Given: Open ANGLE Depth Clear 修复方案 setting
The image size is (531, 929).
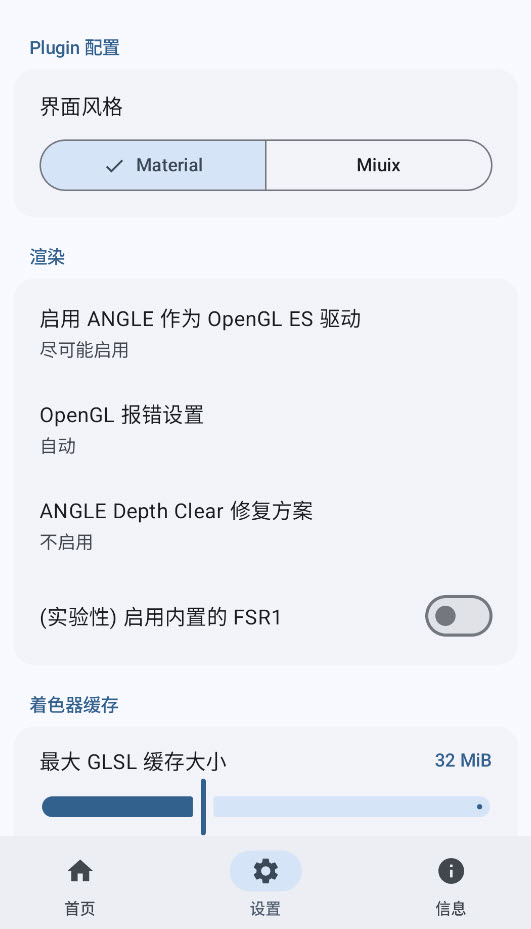Looking at the screenshot, I should (266, 526).
